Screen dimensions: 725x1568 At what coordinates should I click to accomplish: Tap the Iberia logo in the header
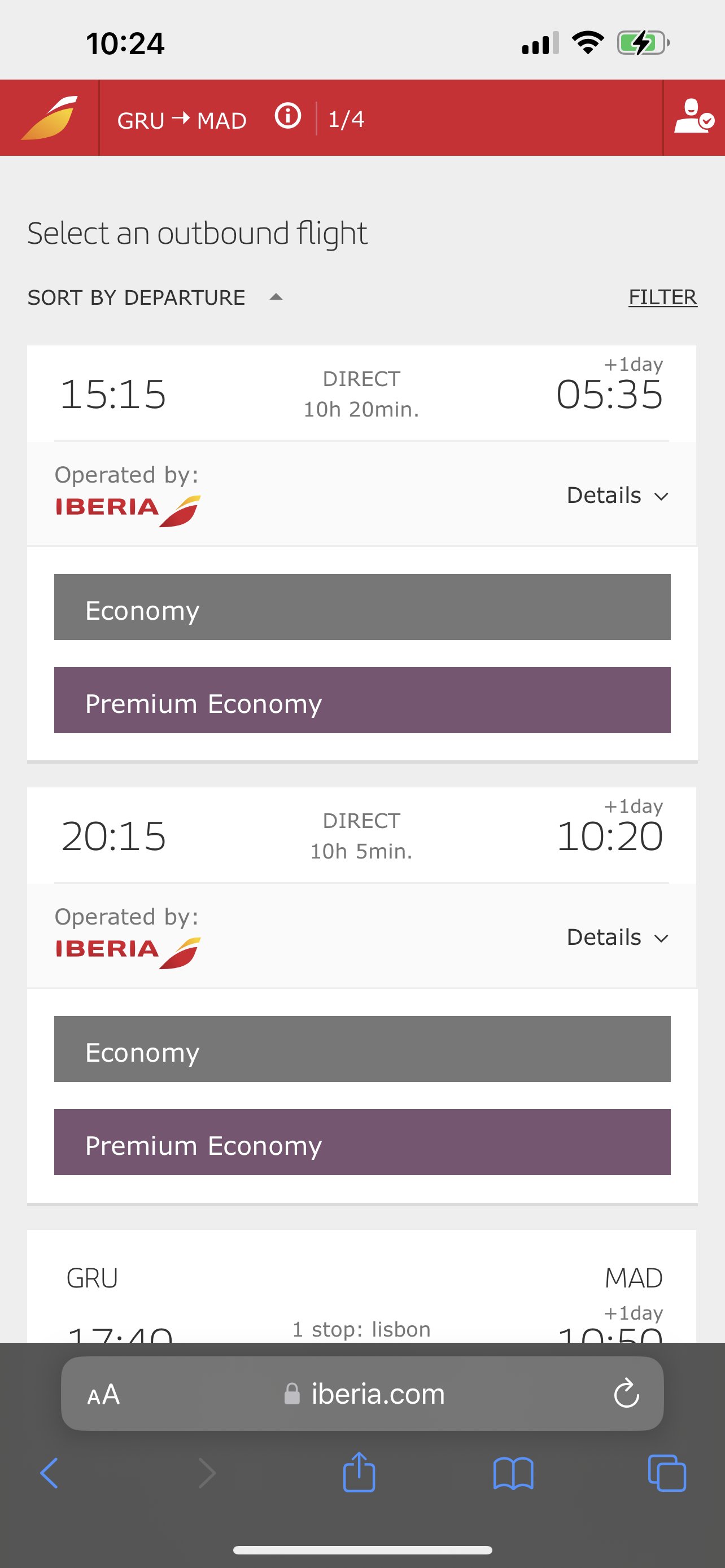tap(49, 117)
